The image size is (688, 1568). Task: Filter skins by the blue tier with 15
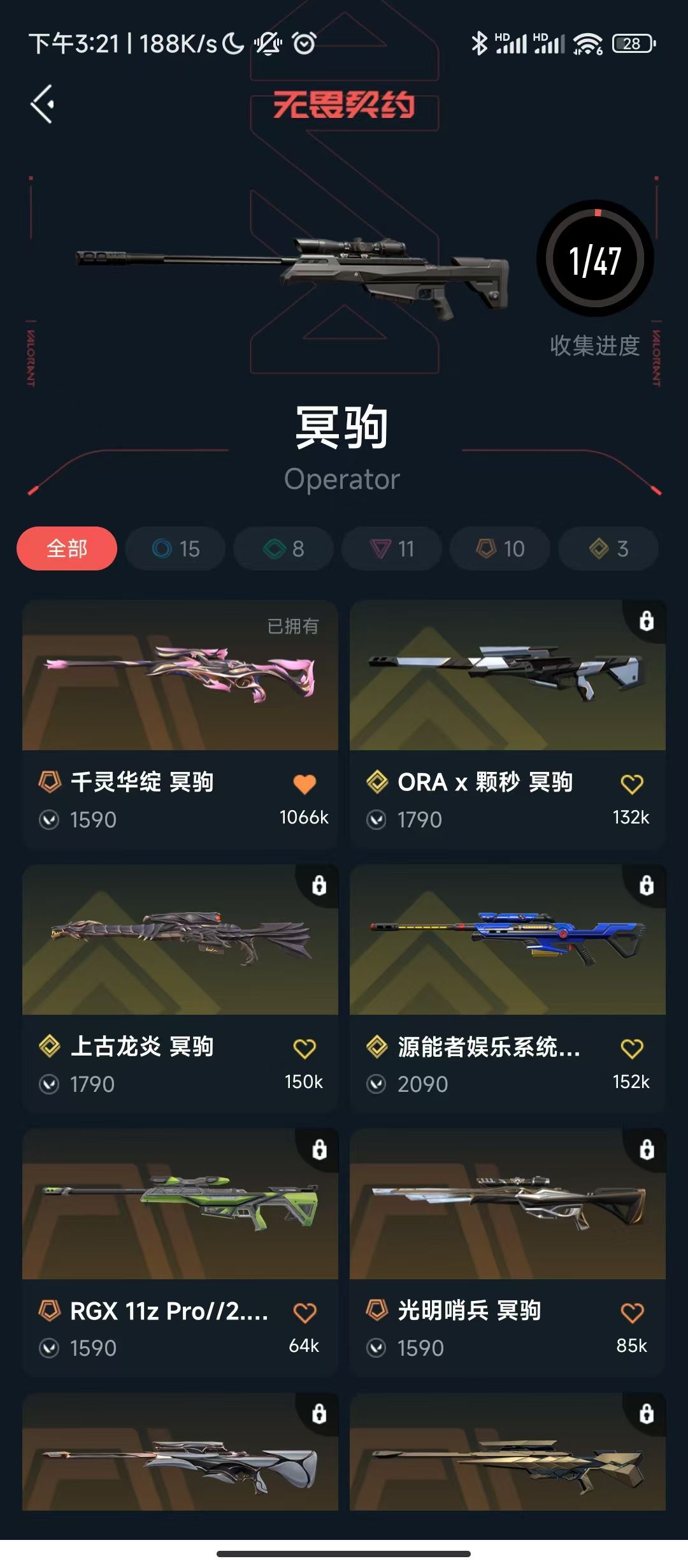coord(176,548)
